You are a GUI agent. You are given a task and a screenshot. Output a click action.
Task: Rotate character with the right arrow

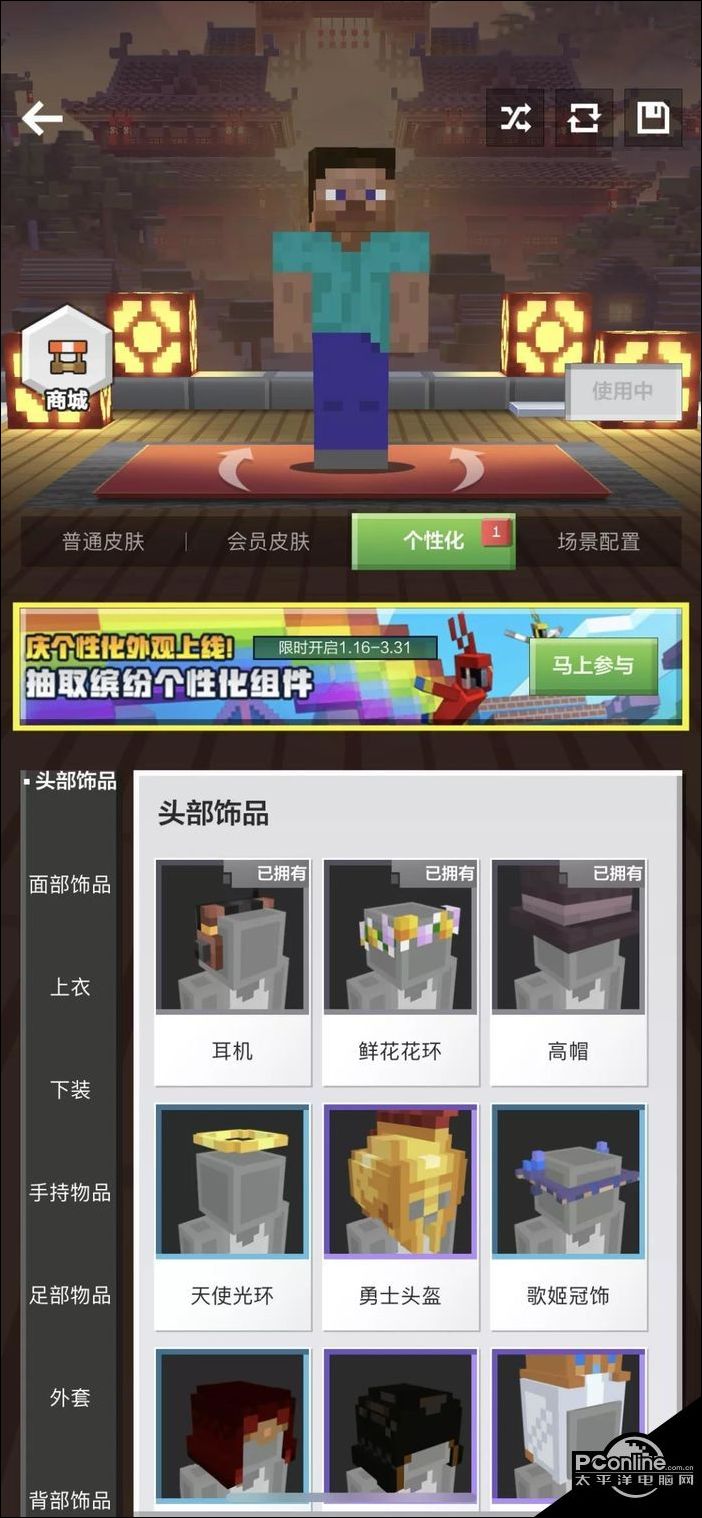[x=466, y=468]
